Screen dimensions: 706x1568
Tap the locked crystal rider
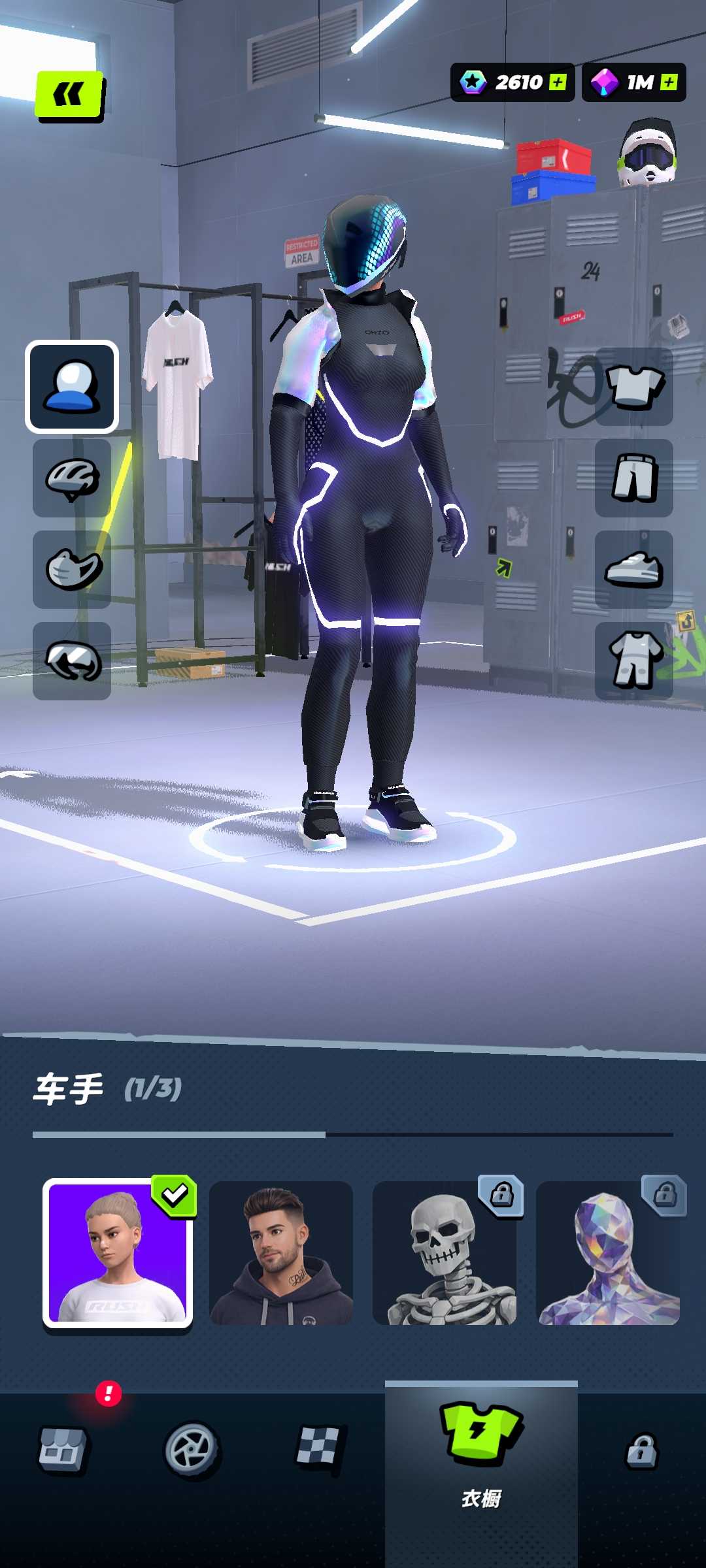[x=608, y=1253]
